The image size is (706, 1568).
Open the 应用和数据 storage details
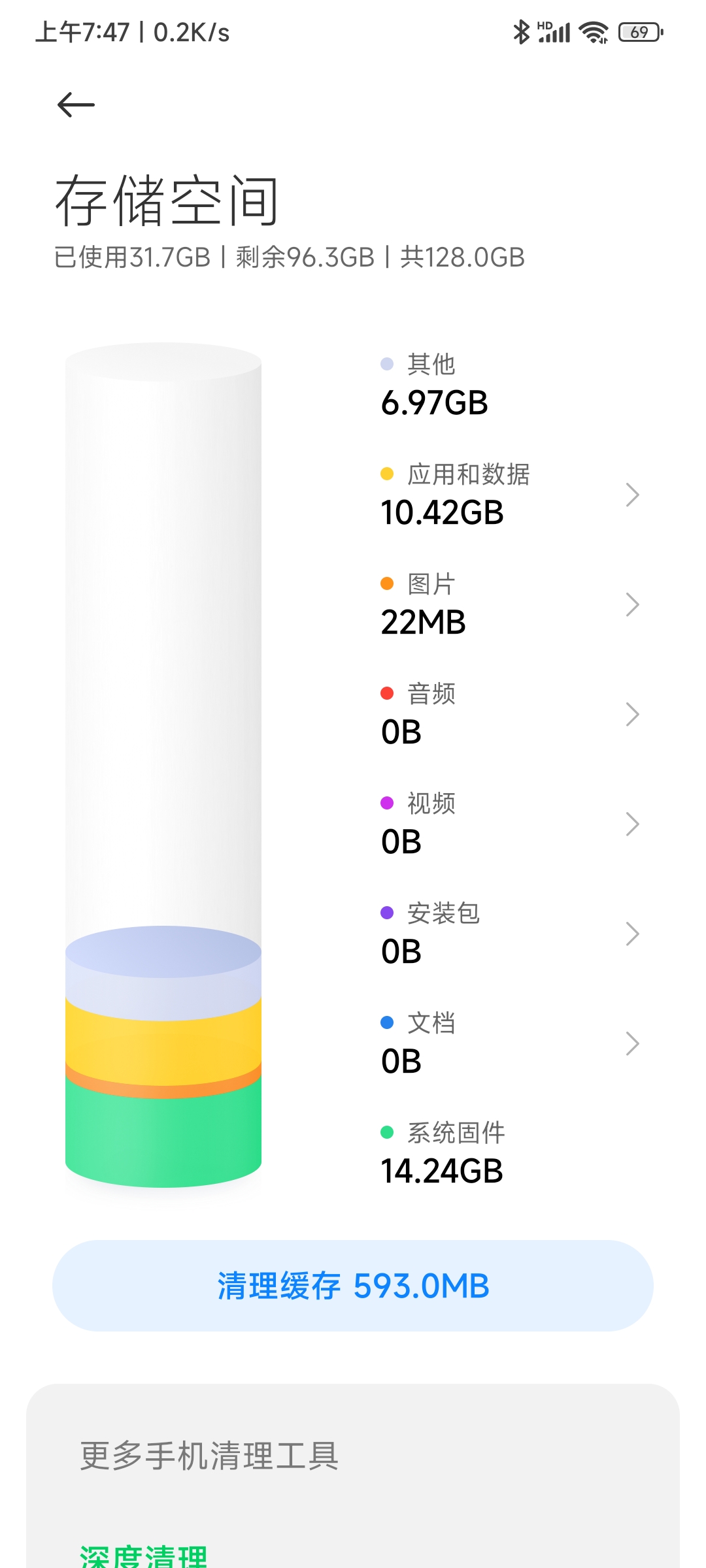(x=510, y=495)
